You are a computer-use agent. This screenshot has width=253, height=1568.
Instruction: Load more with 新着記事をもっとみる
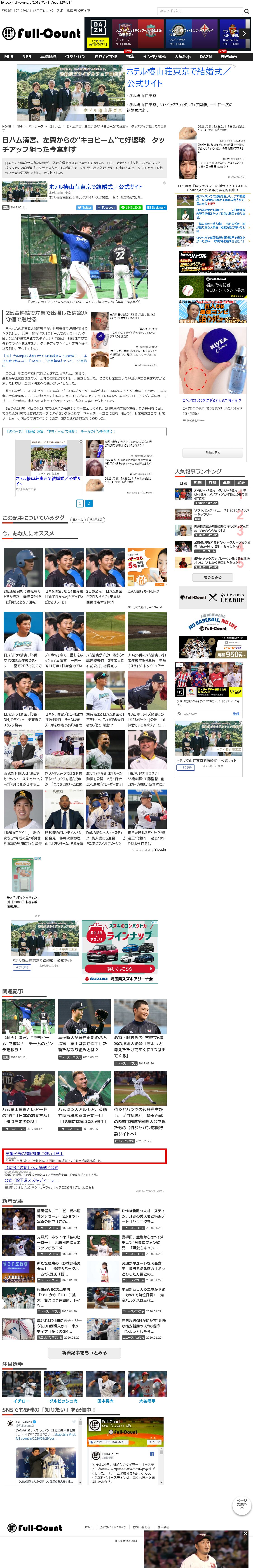(x=84, y=1353)
